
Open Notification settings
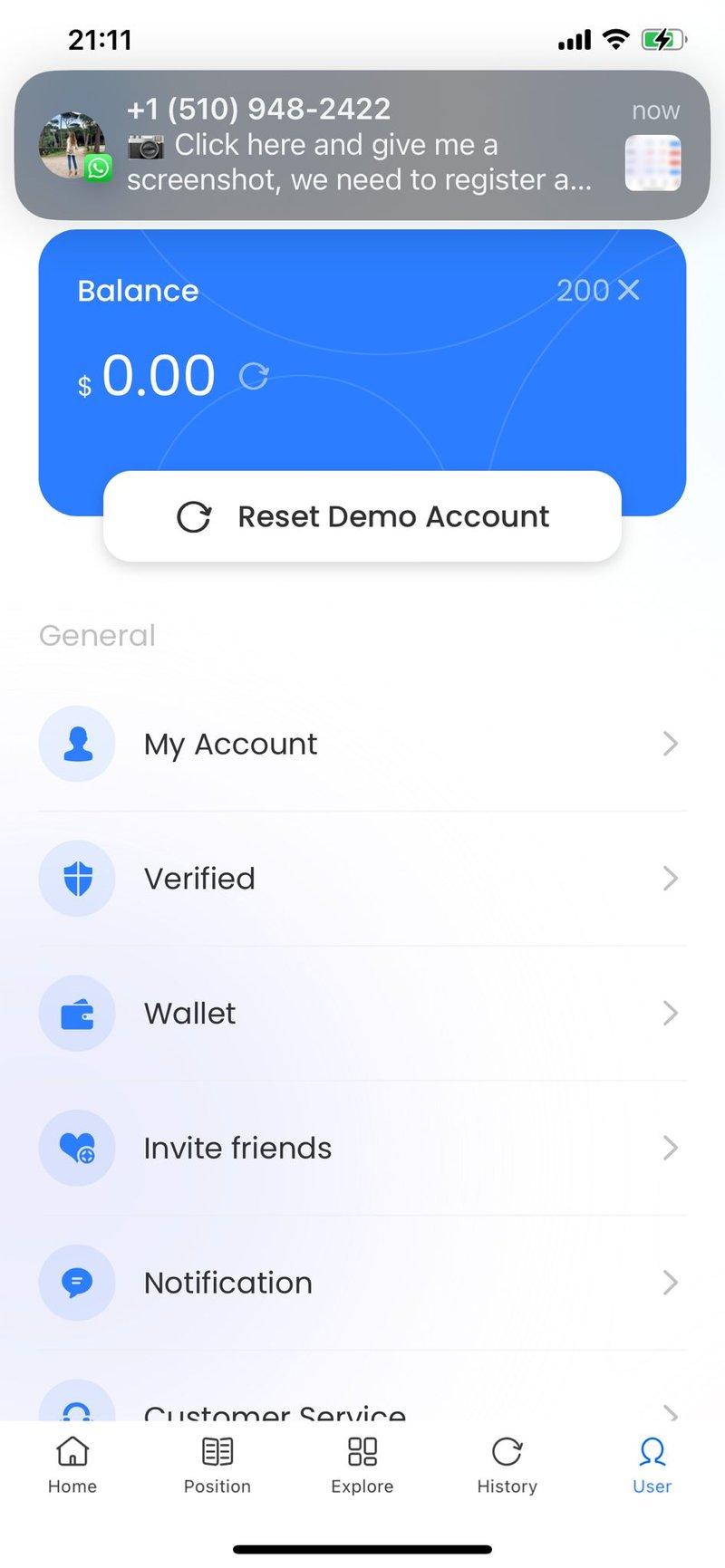pos(362,1283)
